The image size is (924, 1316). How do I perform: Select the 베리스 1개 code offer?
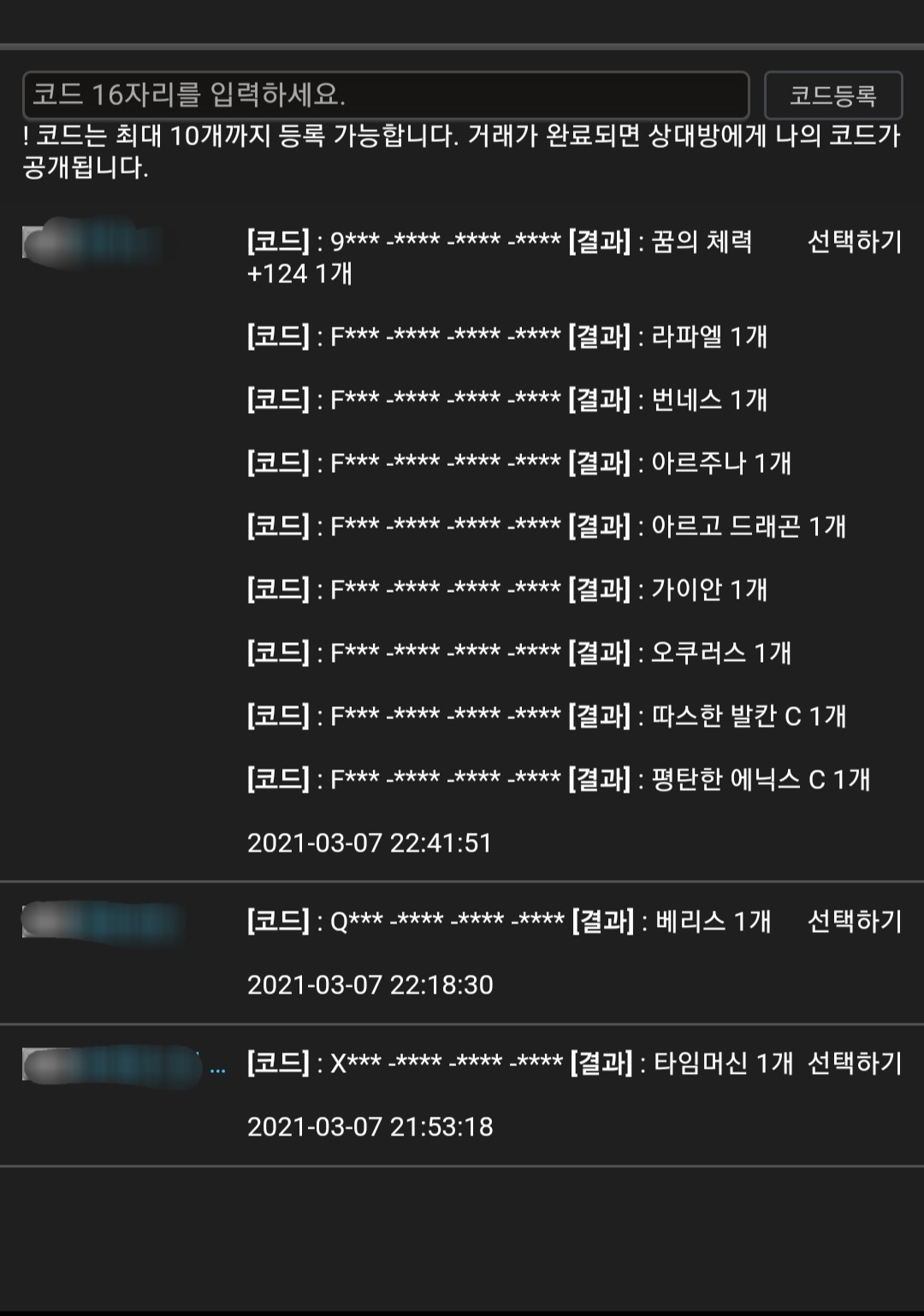tap(854, 921)
